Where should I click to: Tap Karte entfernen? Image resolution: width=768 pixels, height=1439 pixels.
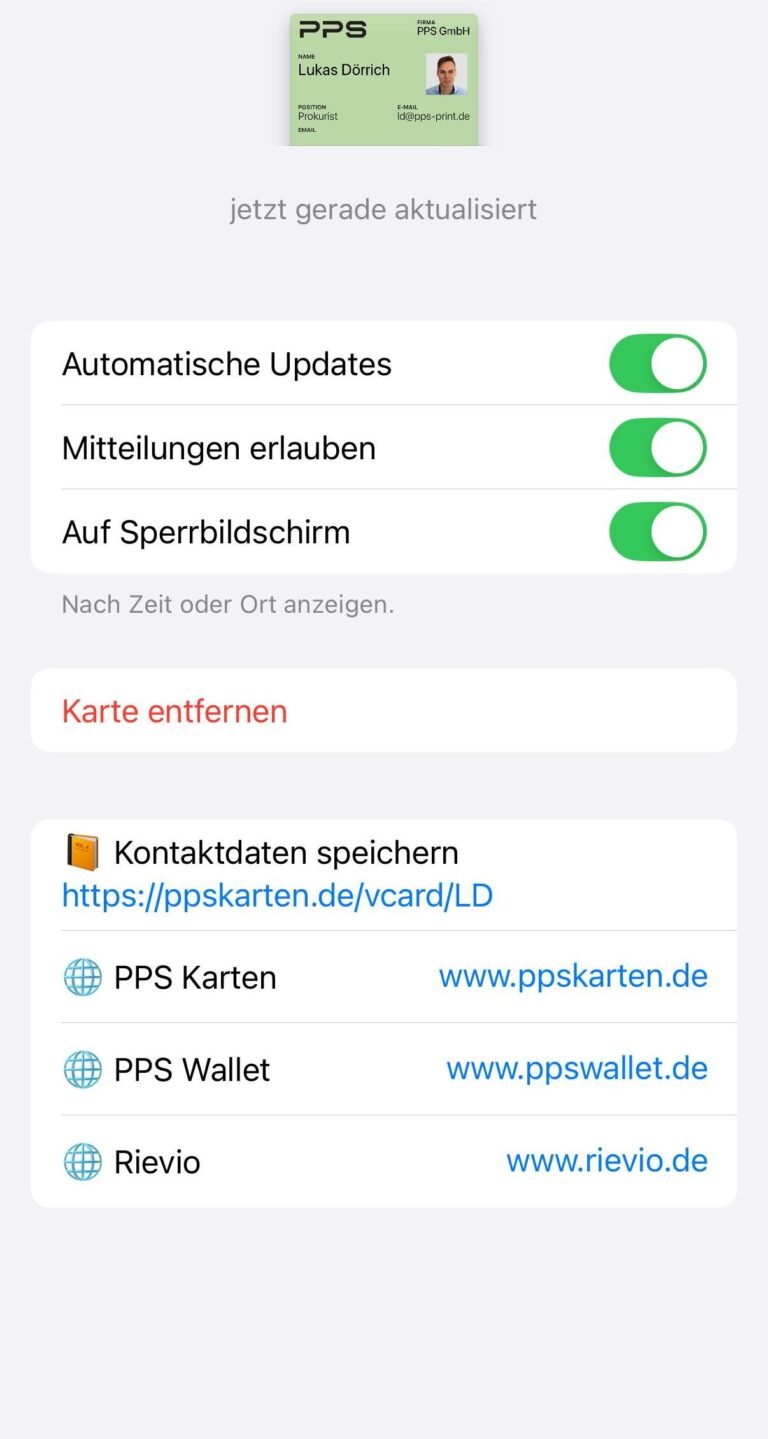(x=175, y=711)
